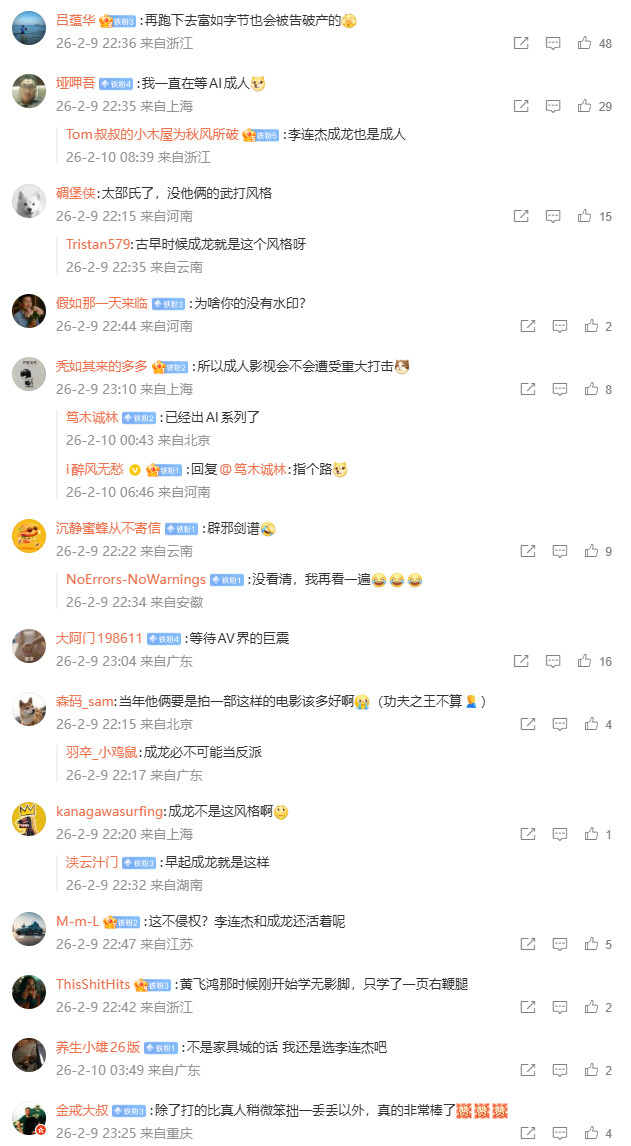
Task: Open the @笃木诚林 mention link
Action: coord(253,469)
